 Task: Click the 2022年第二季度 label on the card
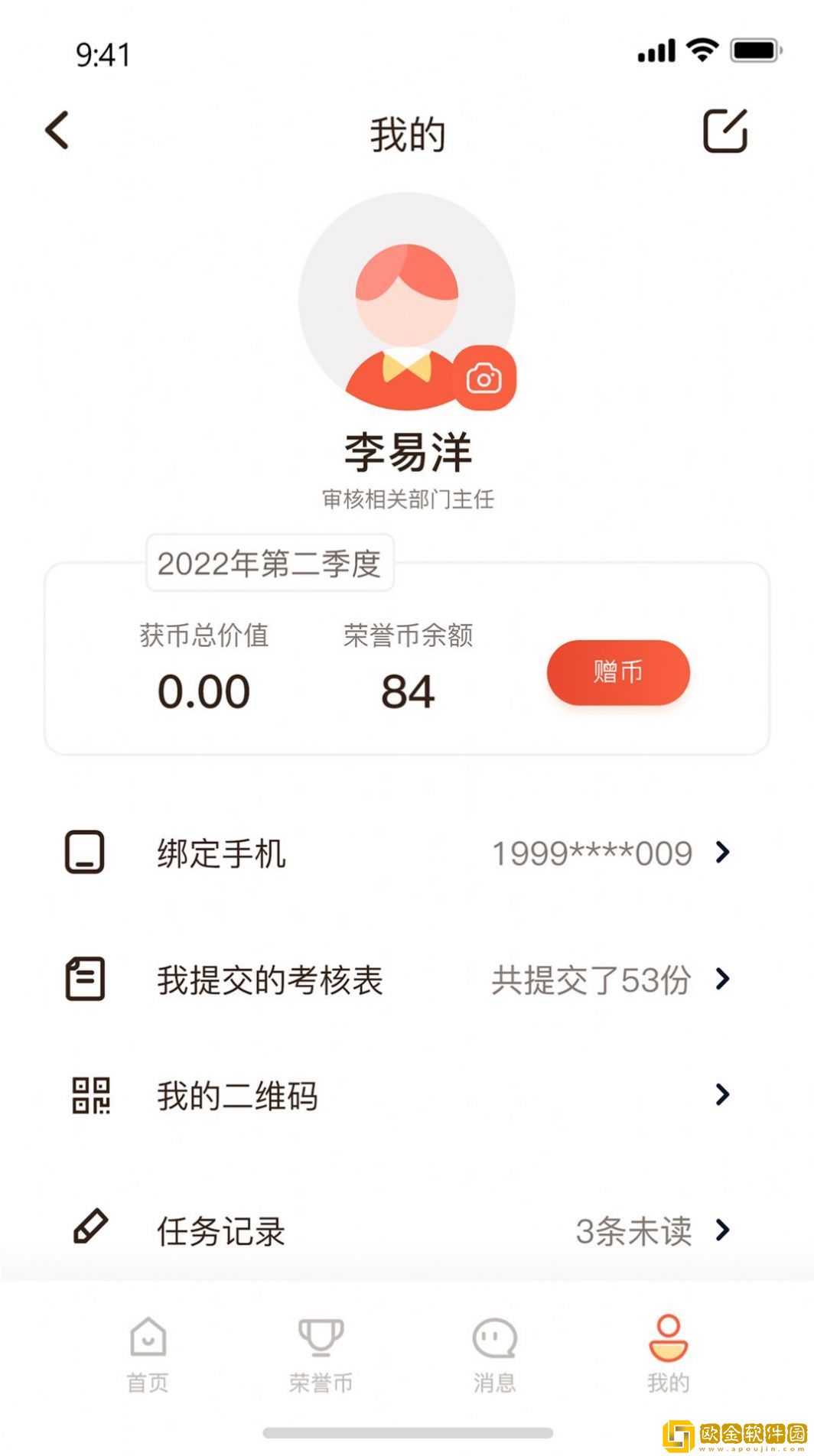[x=269, y=564]
